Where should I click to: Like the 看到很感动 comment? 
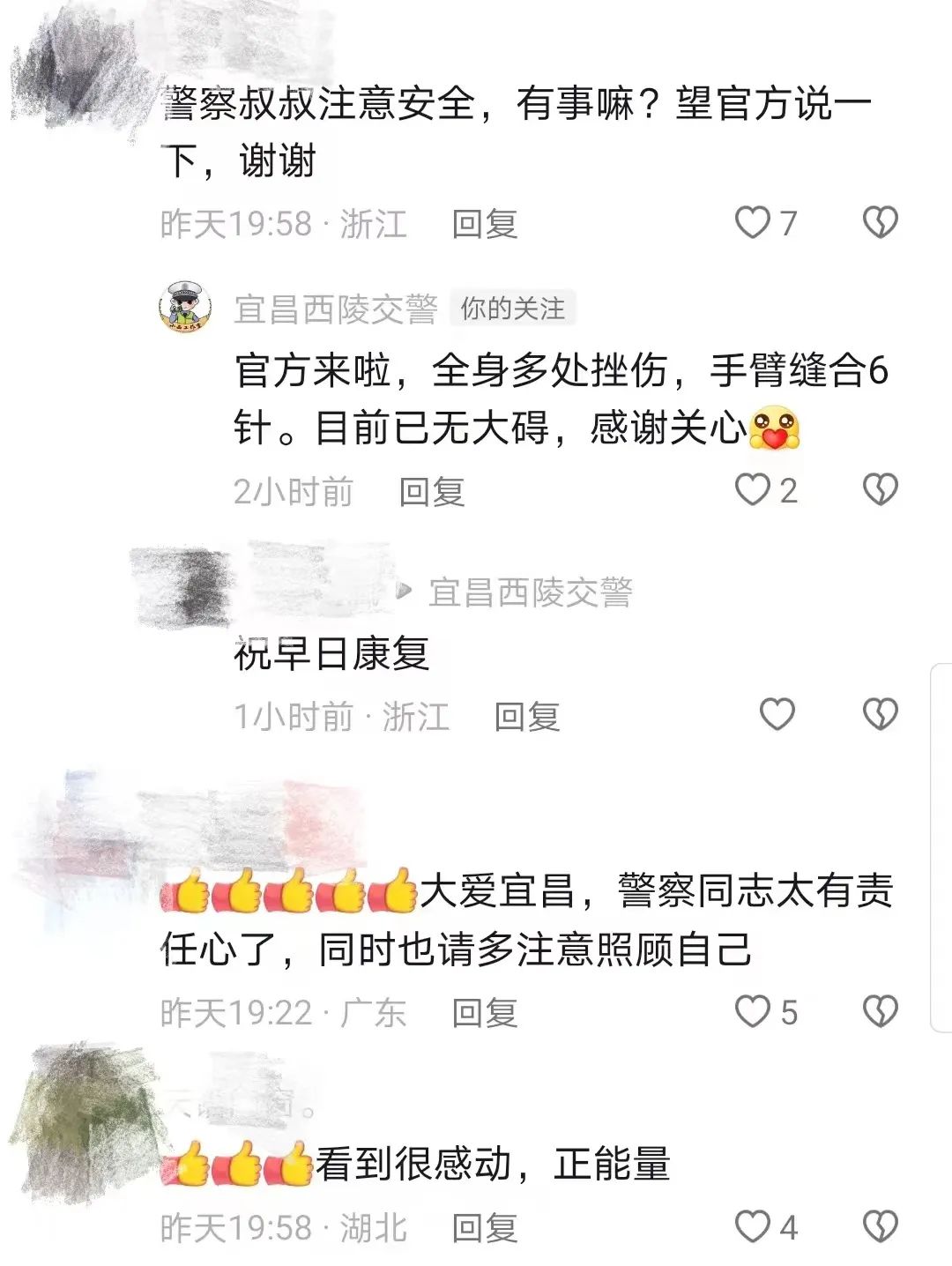click(x=753, y=1226)
